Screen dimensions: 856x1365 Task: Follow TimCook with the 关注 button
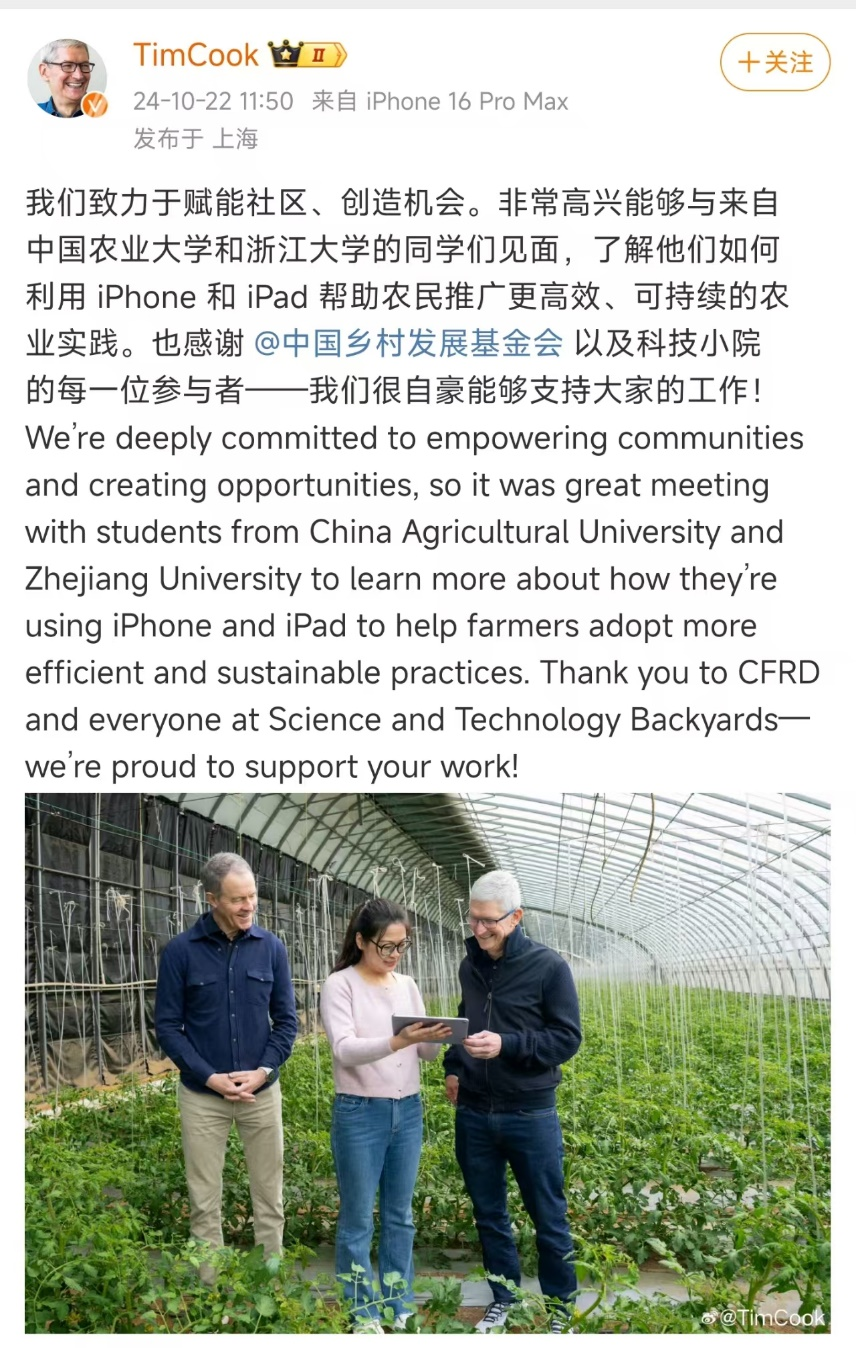point(775,62)
